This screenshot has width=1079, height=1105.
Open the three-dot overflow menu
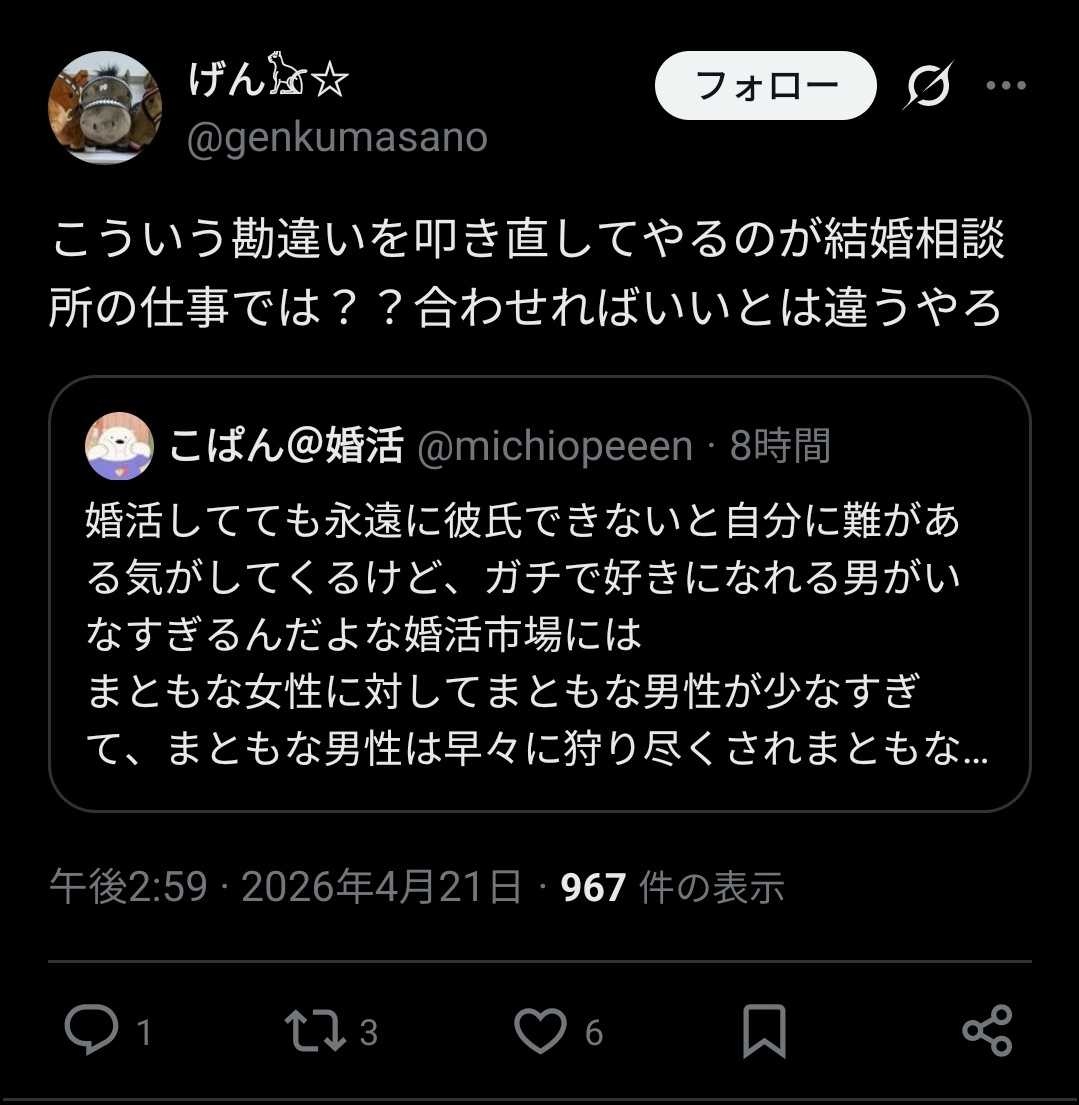pyautogui.click(x=1005, y=86)
